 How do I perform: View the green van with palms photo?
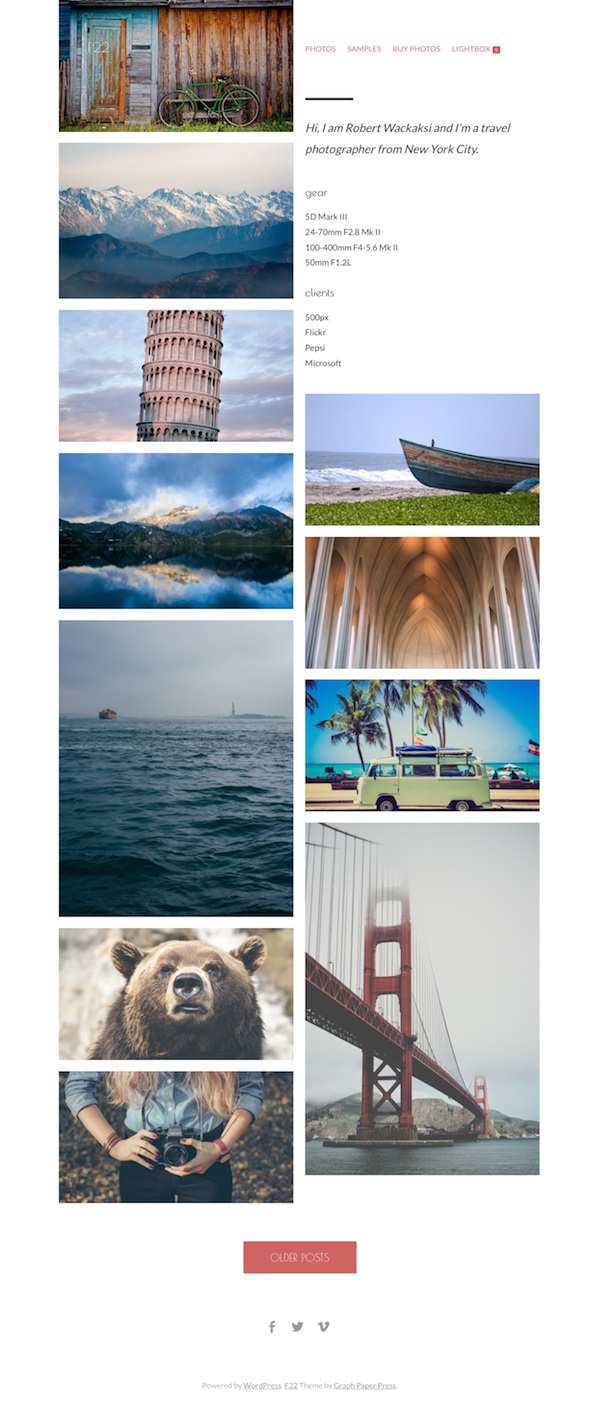click(x=422, y=745)
